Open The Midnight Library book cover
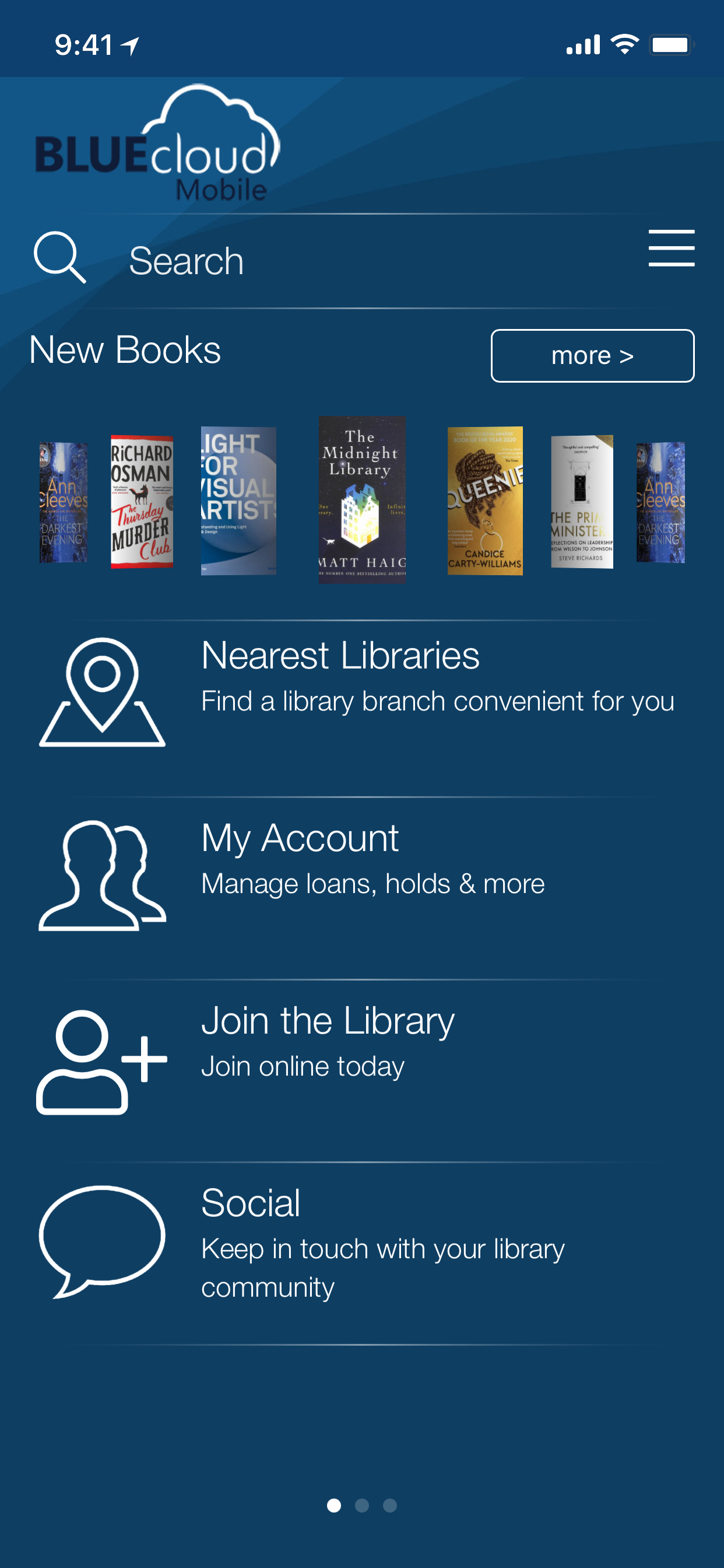The width and height of the screenshot is (724, 1568). tap(362, 500)
